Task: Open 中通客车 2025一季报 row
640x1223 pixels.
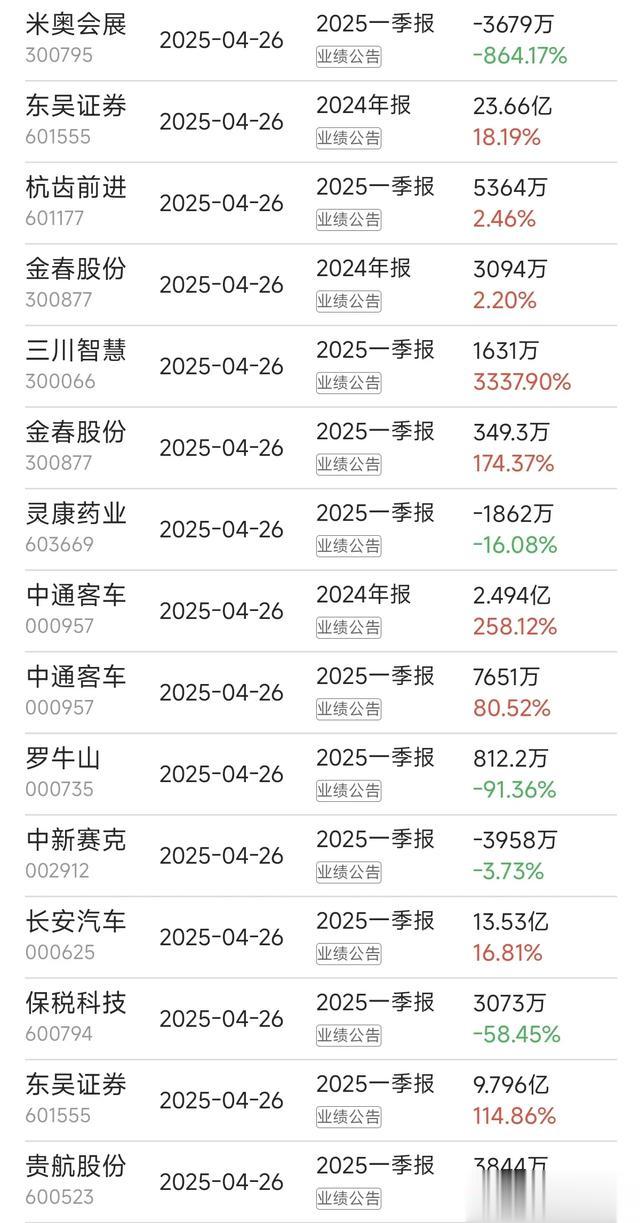Action: tap(320, 693)
